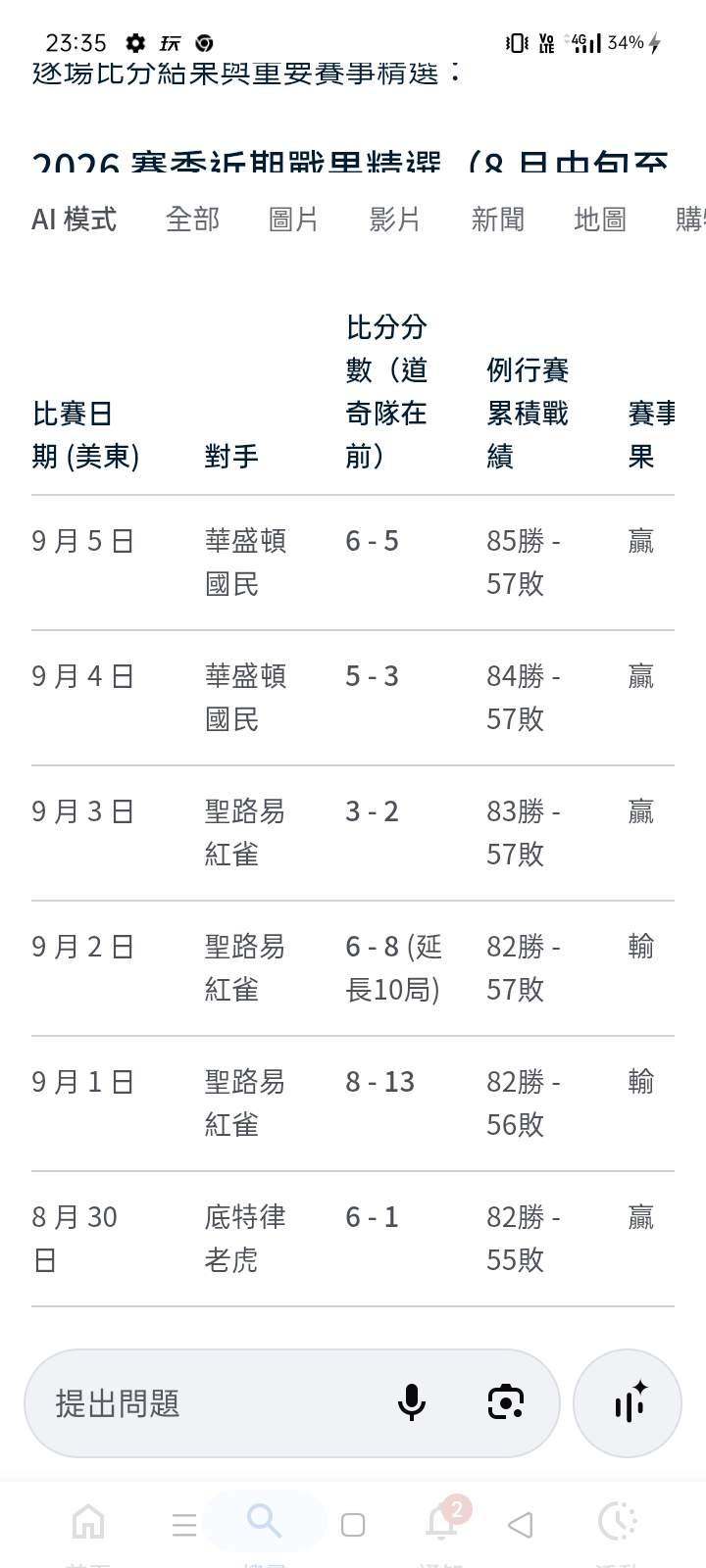The image size is (706, 1568).
Task: Go to the home tab in bottom bar
Action: click(88, 1524)
